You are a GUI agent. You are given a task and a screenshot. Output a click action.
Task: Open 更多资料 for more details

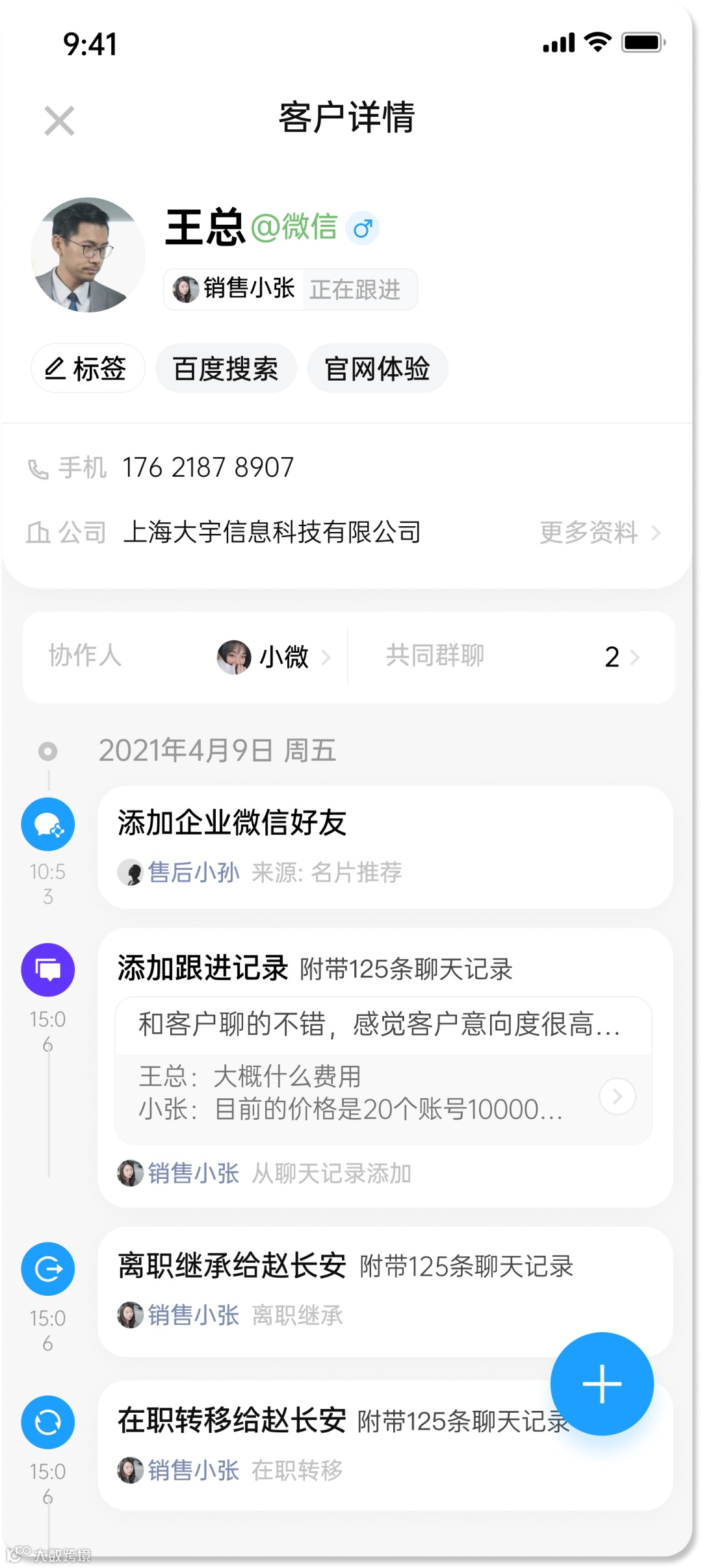599,533
